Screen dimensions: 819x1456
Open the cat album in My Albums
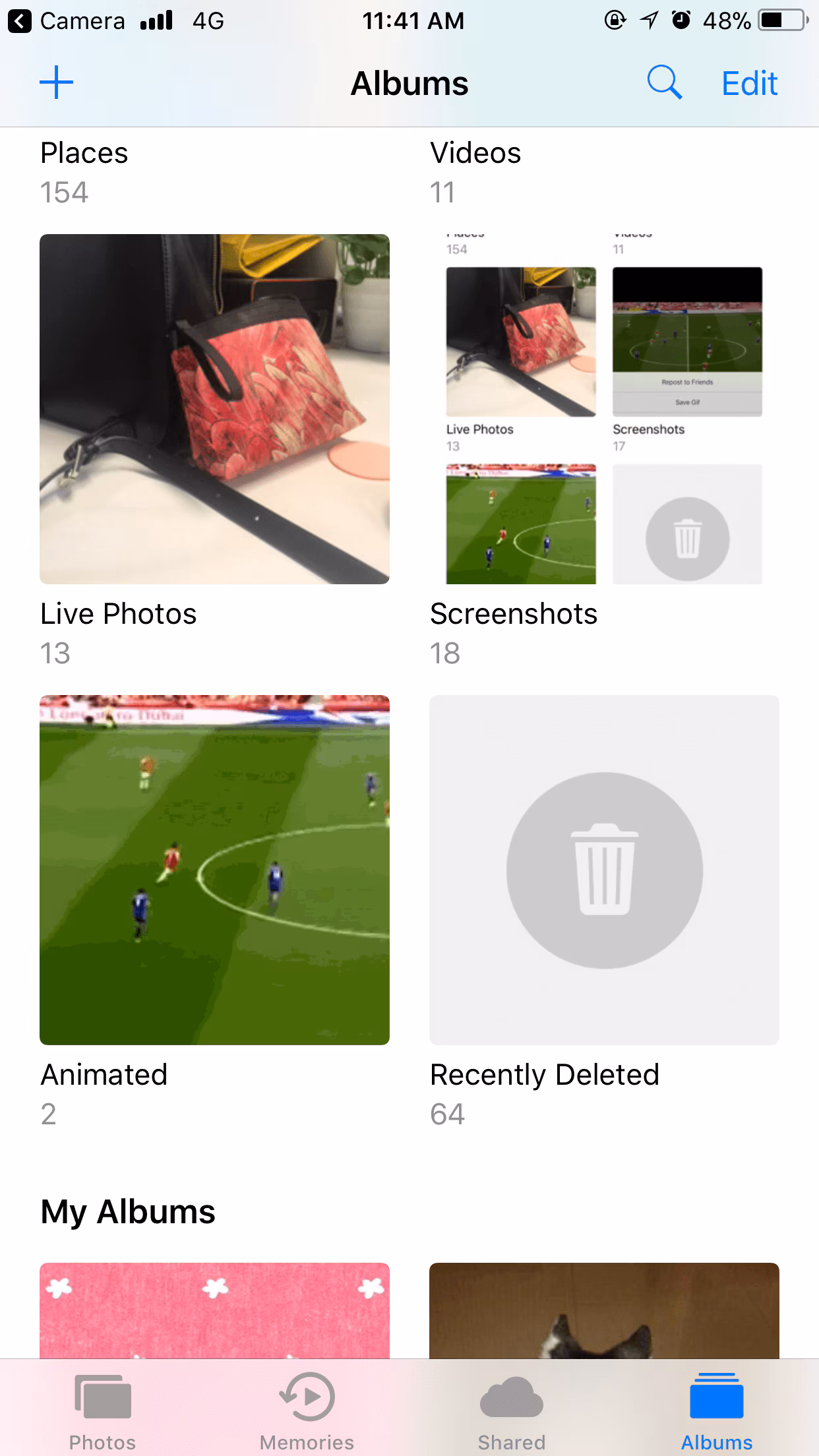(604, 1310)
